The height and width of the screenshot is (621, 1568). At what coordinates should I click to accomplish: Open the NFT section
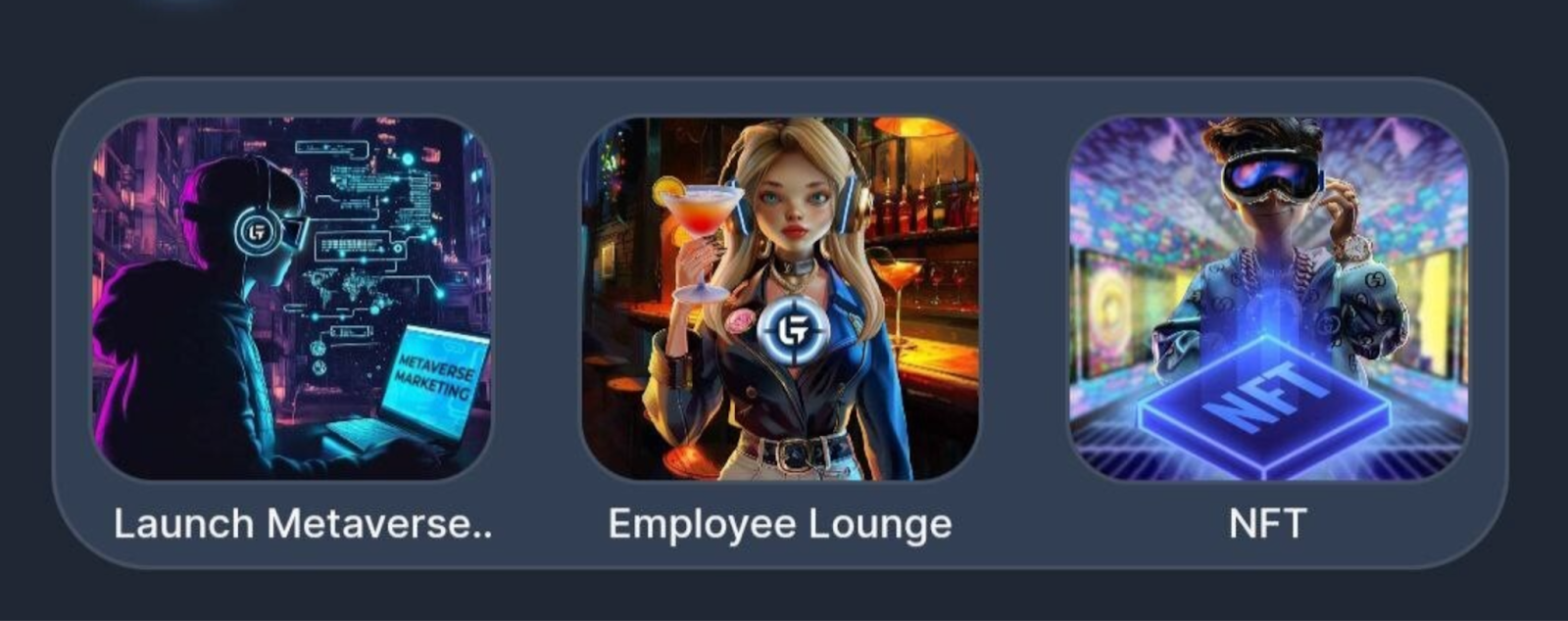coord(1267,299)
